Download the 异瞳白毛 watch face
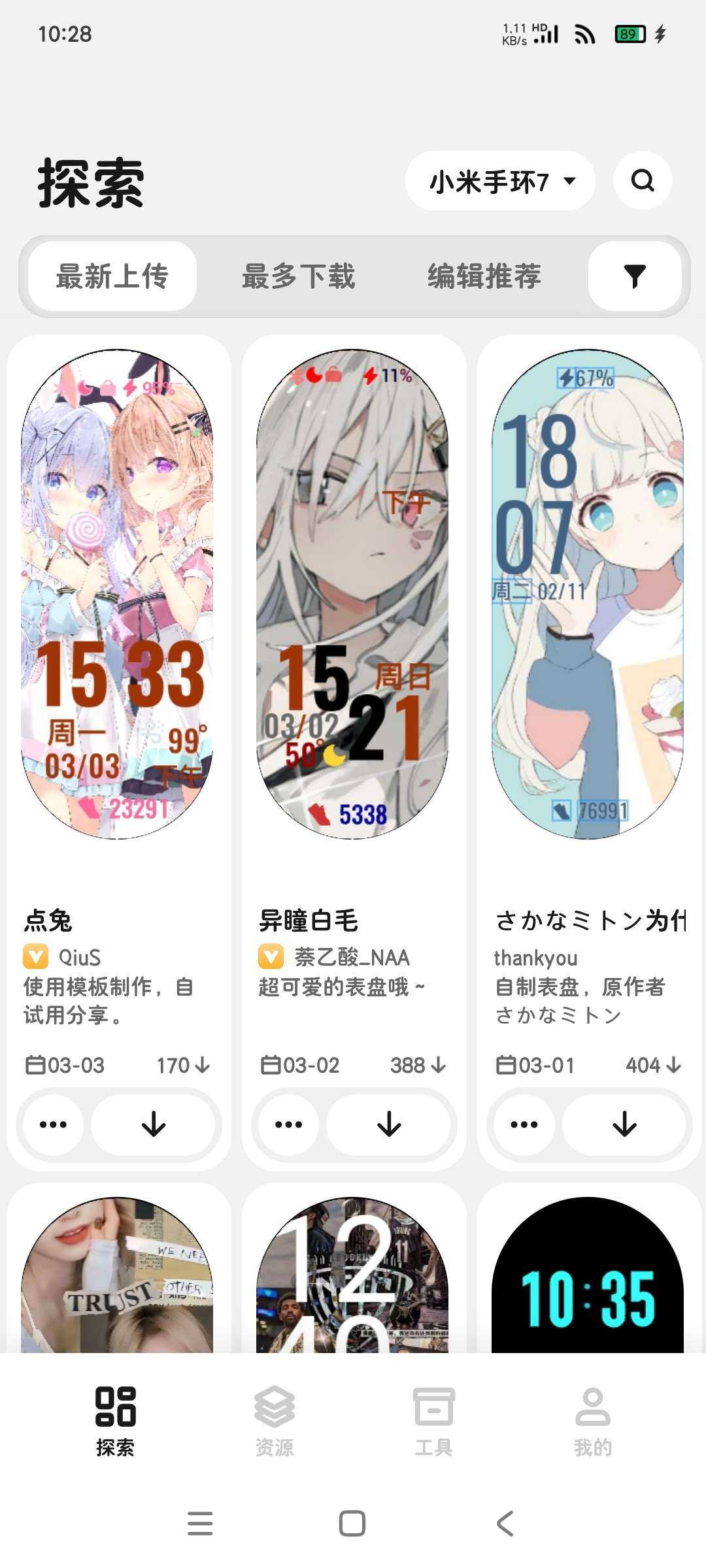Viewport: 706px width, 1568px height. click(389, 1124)
